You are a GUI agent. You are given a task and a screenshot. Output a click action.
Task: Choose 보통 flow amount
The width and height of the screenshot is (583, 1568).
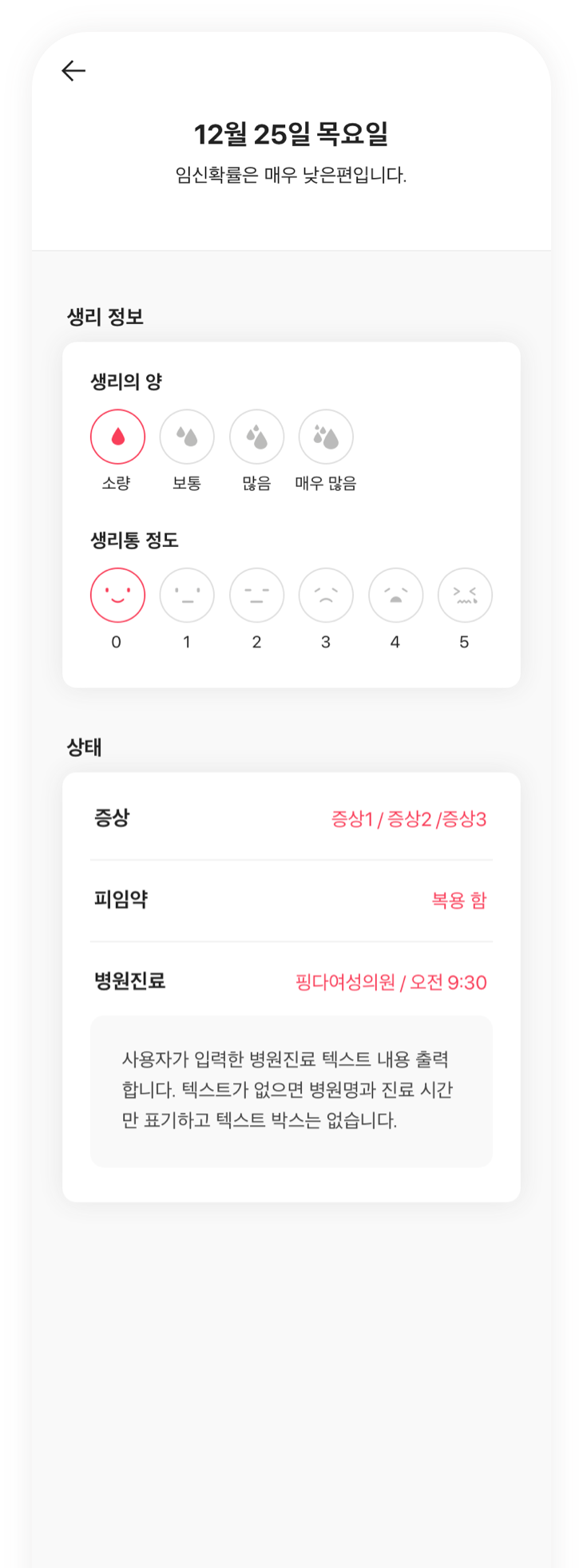[187, 437]
